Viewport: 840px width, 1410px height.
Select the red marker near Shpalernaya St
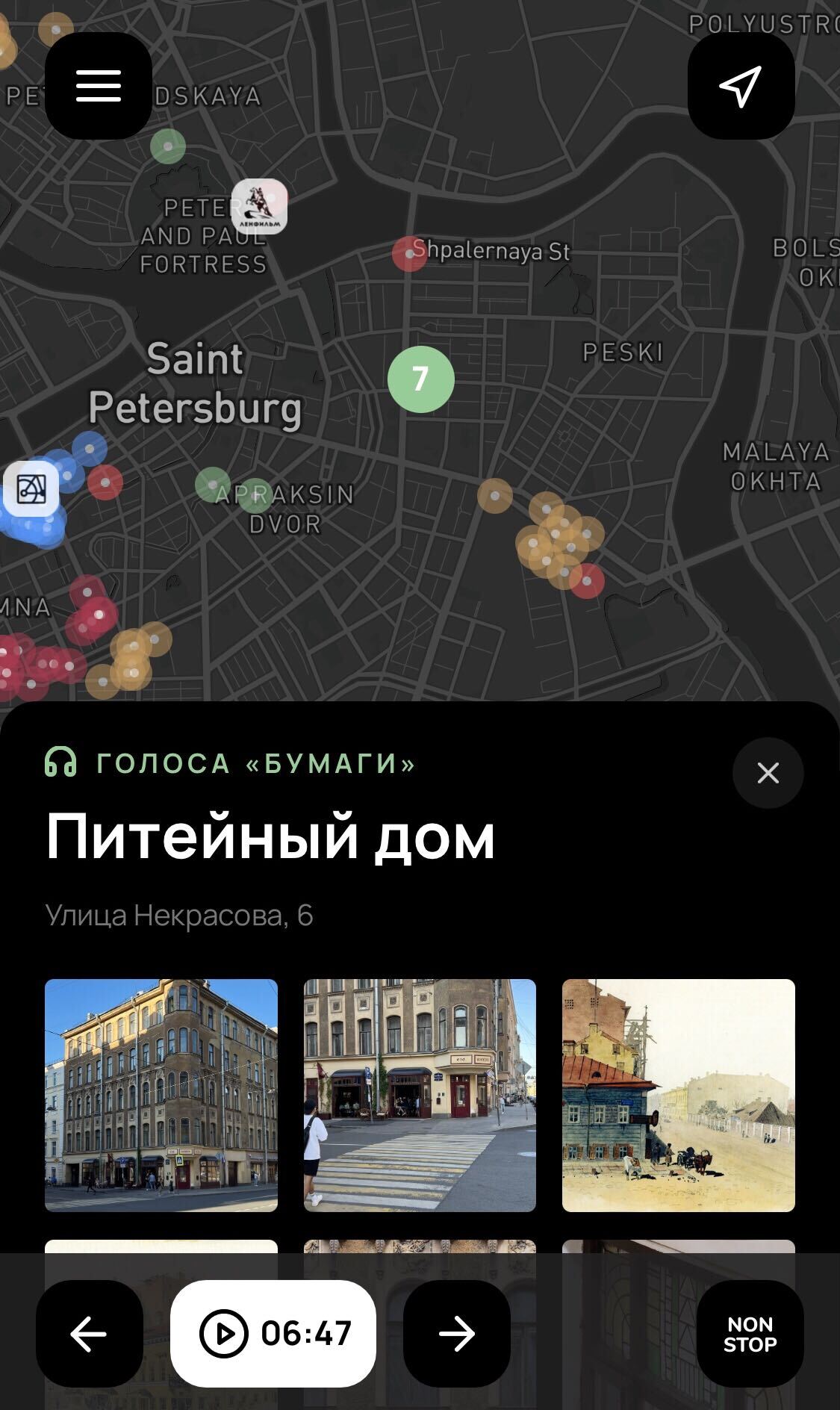[408, 254]
